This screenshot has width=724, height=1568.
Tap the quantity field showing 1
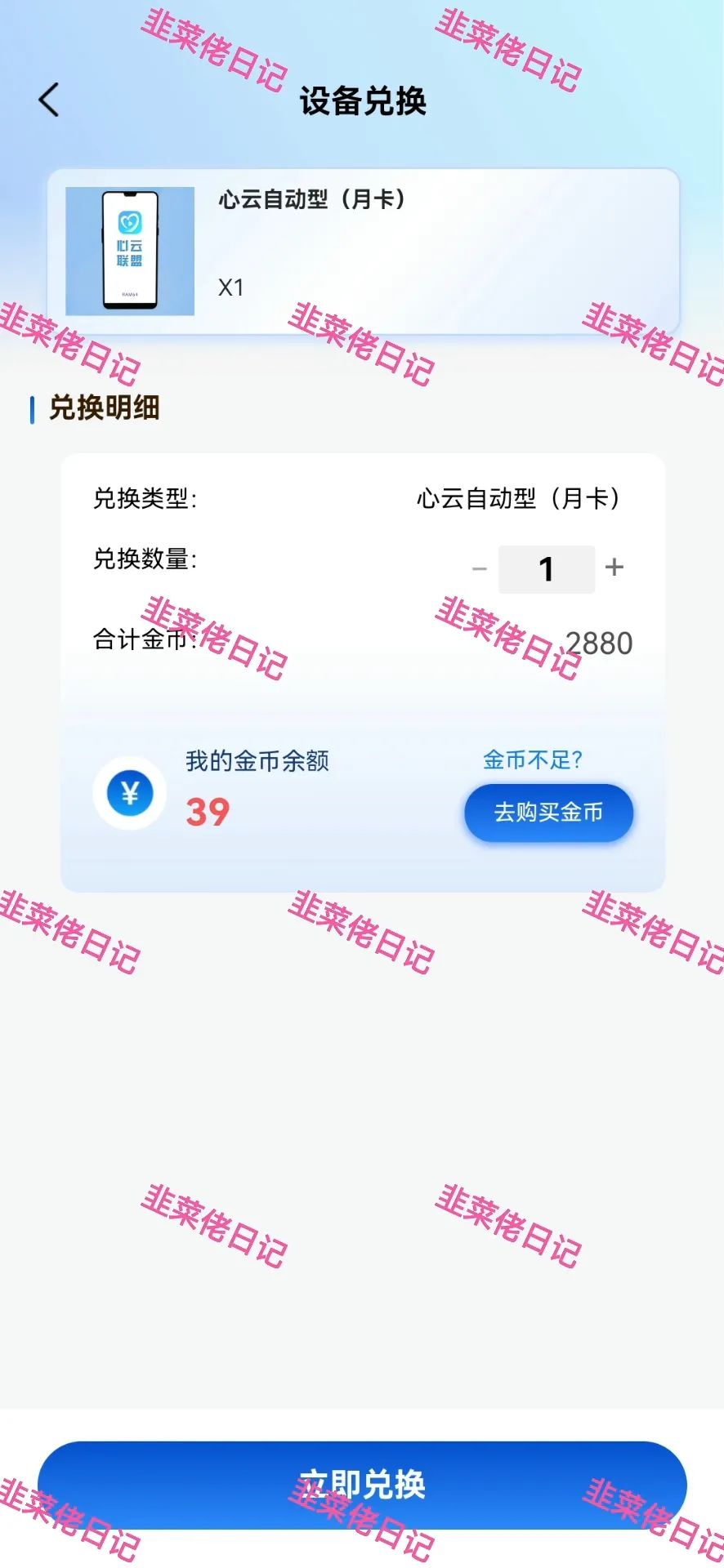point(546,569)
